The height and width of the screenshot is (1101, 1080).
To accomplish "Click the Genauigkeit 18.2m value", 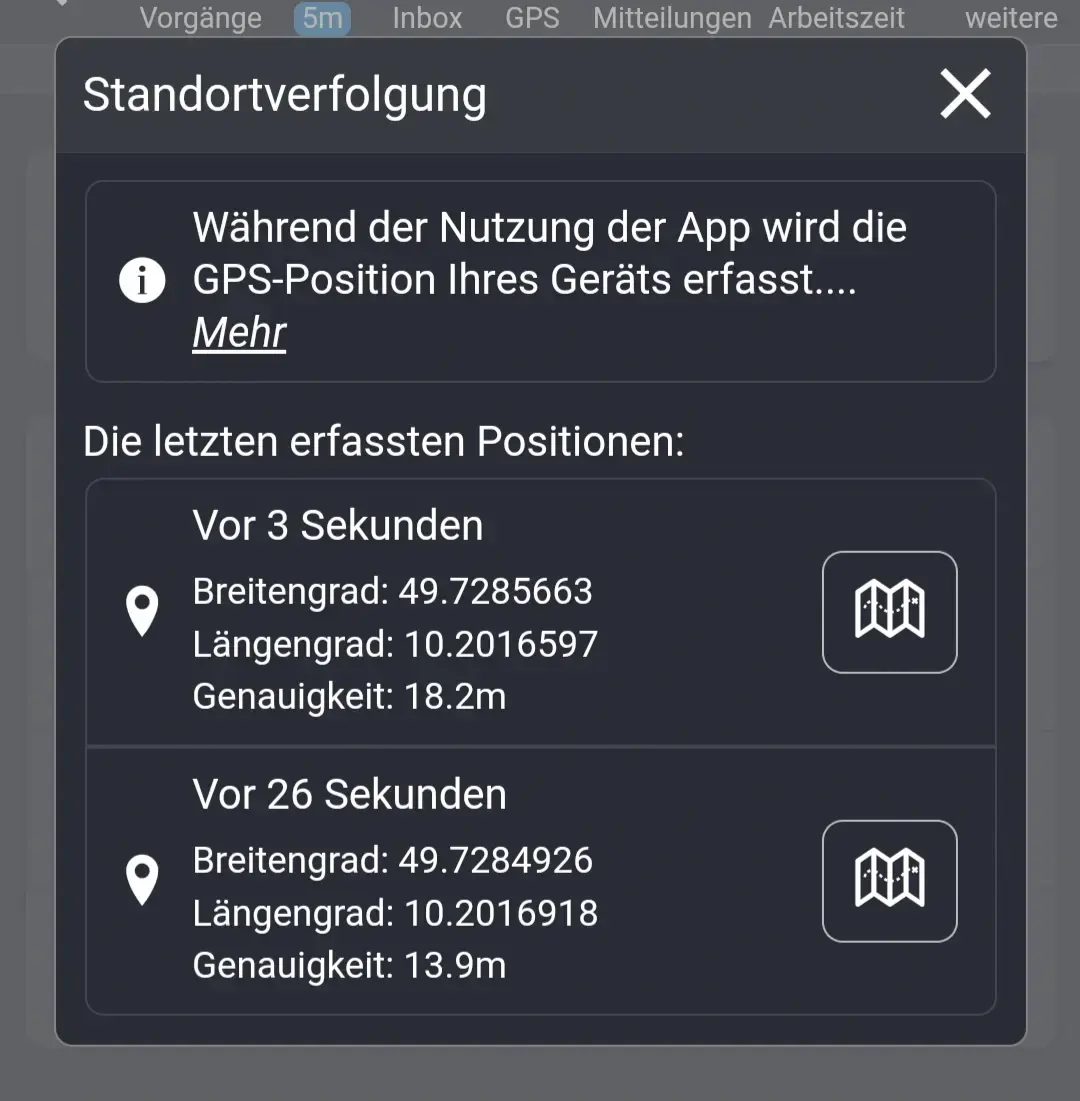I will click(x=348, y=696).
